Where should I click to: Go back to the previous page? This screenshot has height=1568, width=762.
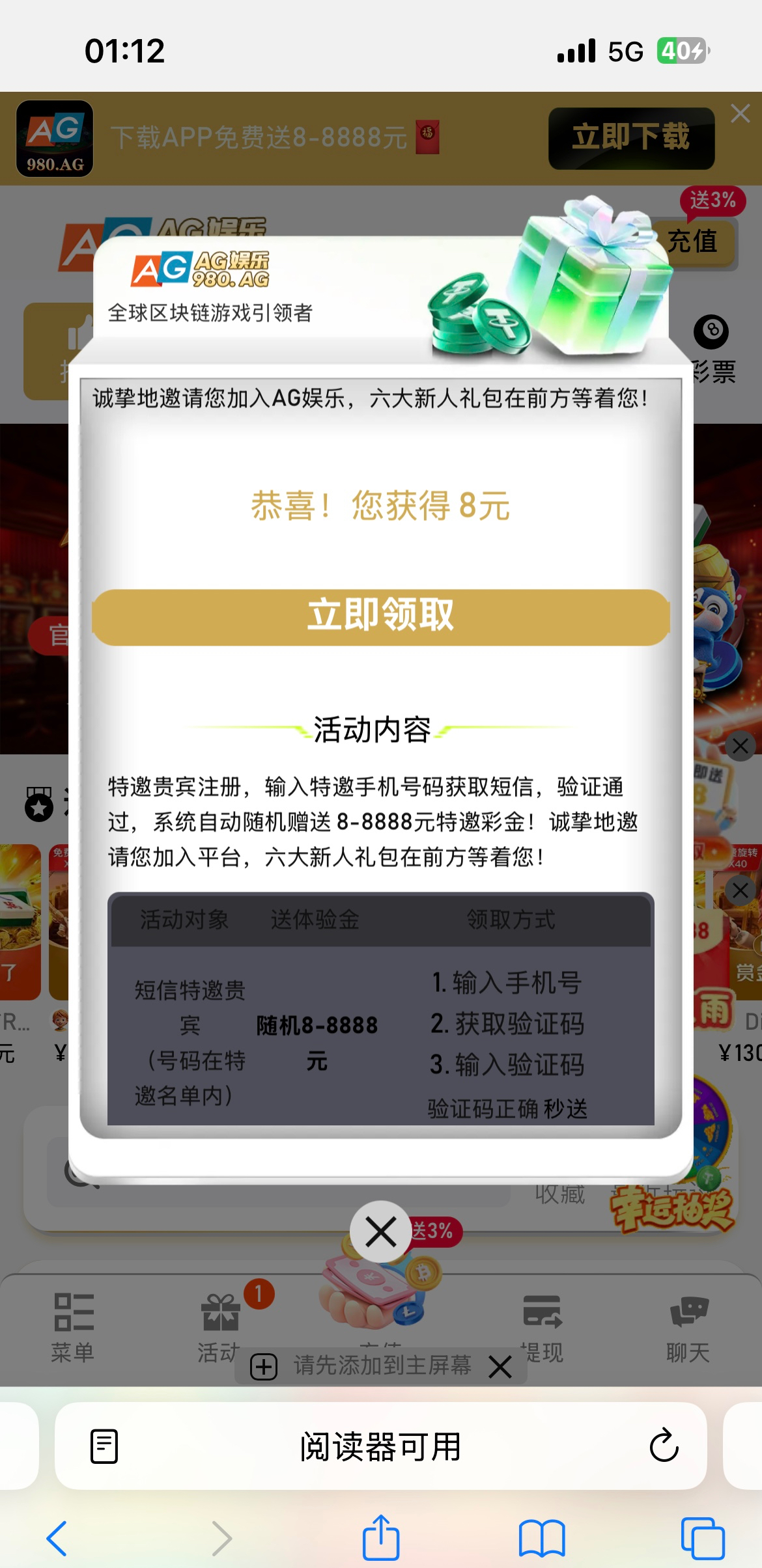tap(57, 1538)
